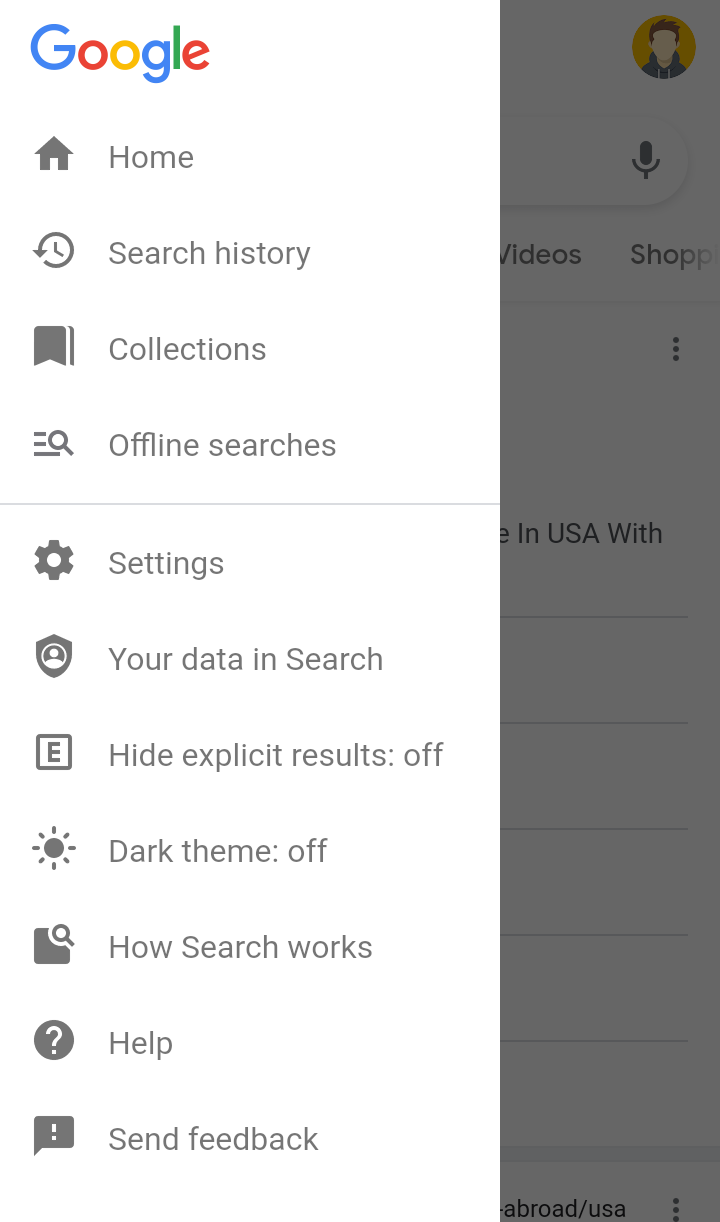Toggle Dark theme option
Image resolution: width=720 pixels, height=1222 pixels.
pos(217,851)
